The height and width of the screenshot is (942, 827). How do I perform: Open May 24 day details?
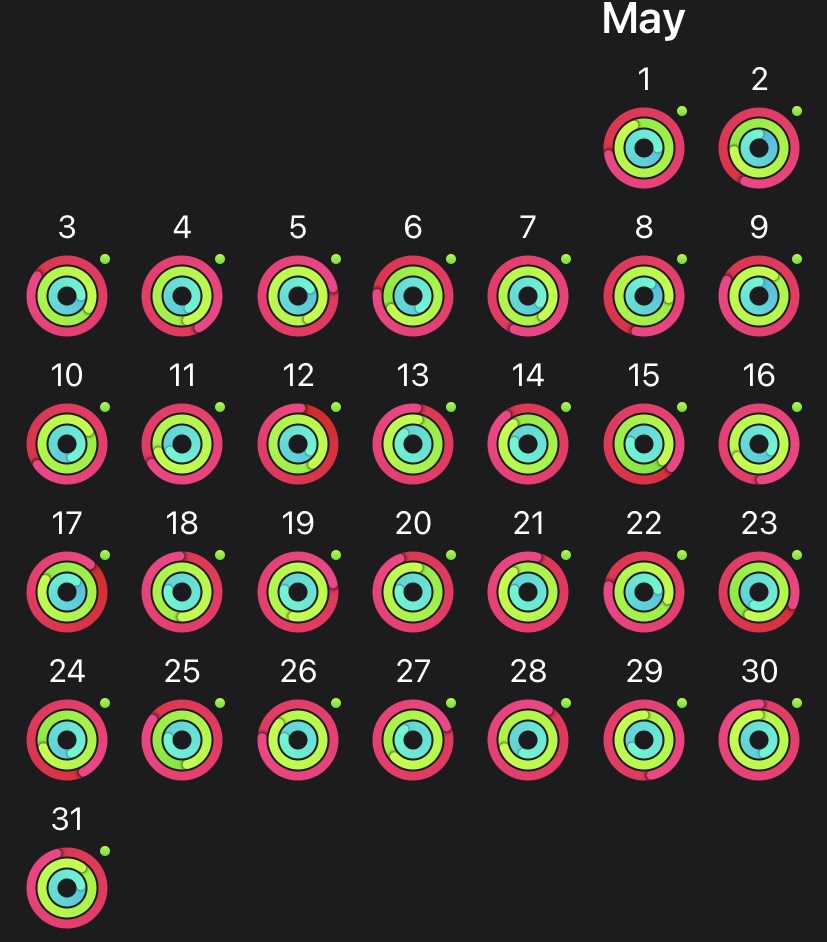point(67,741)
